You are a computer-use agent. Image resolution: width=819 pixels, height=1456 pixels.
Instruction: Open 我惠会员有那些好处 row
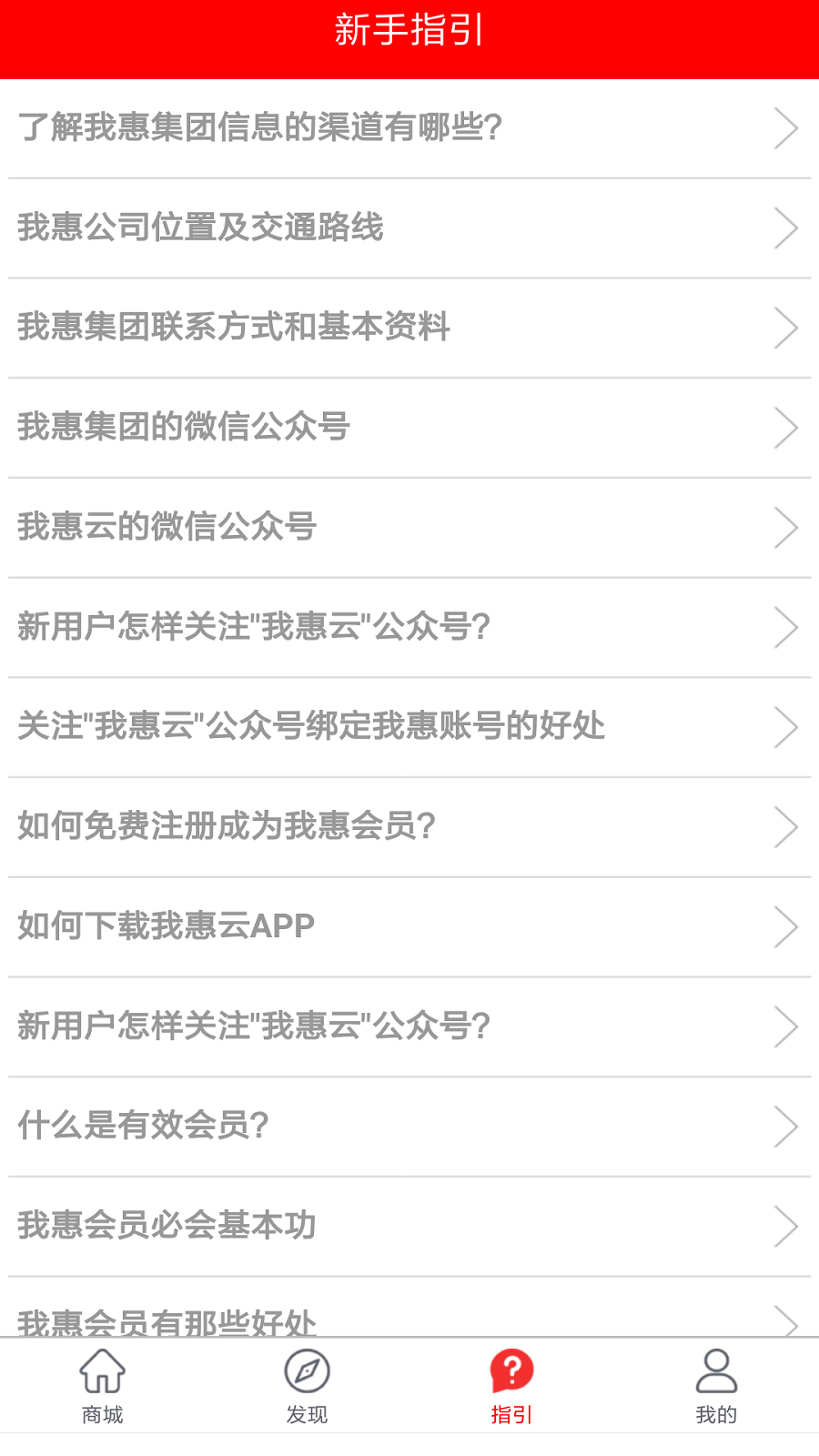click(x=409, y=1308)
